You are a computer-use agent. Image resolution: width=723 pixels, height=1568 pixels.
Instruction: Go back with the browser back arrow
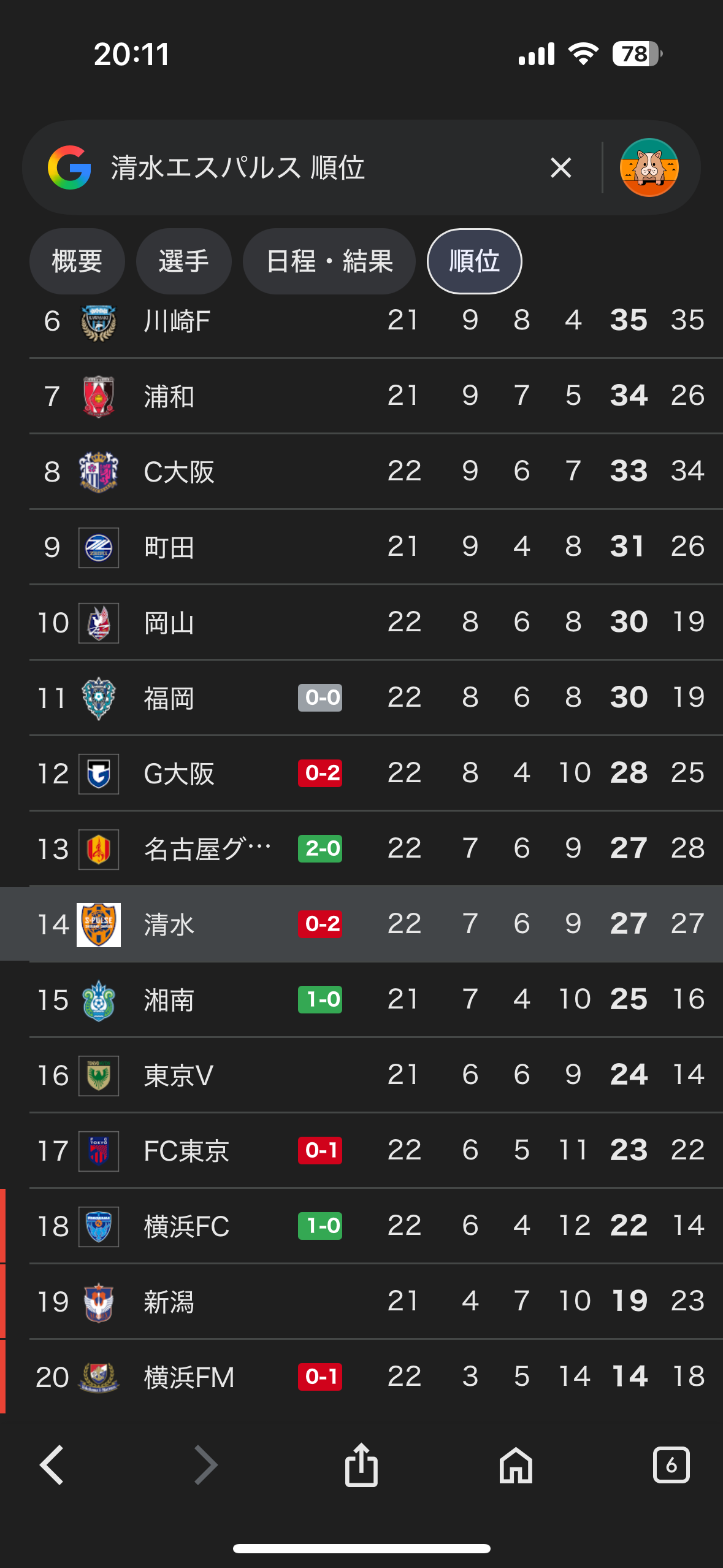52,1465
